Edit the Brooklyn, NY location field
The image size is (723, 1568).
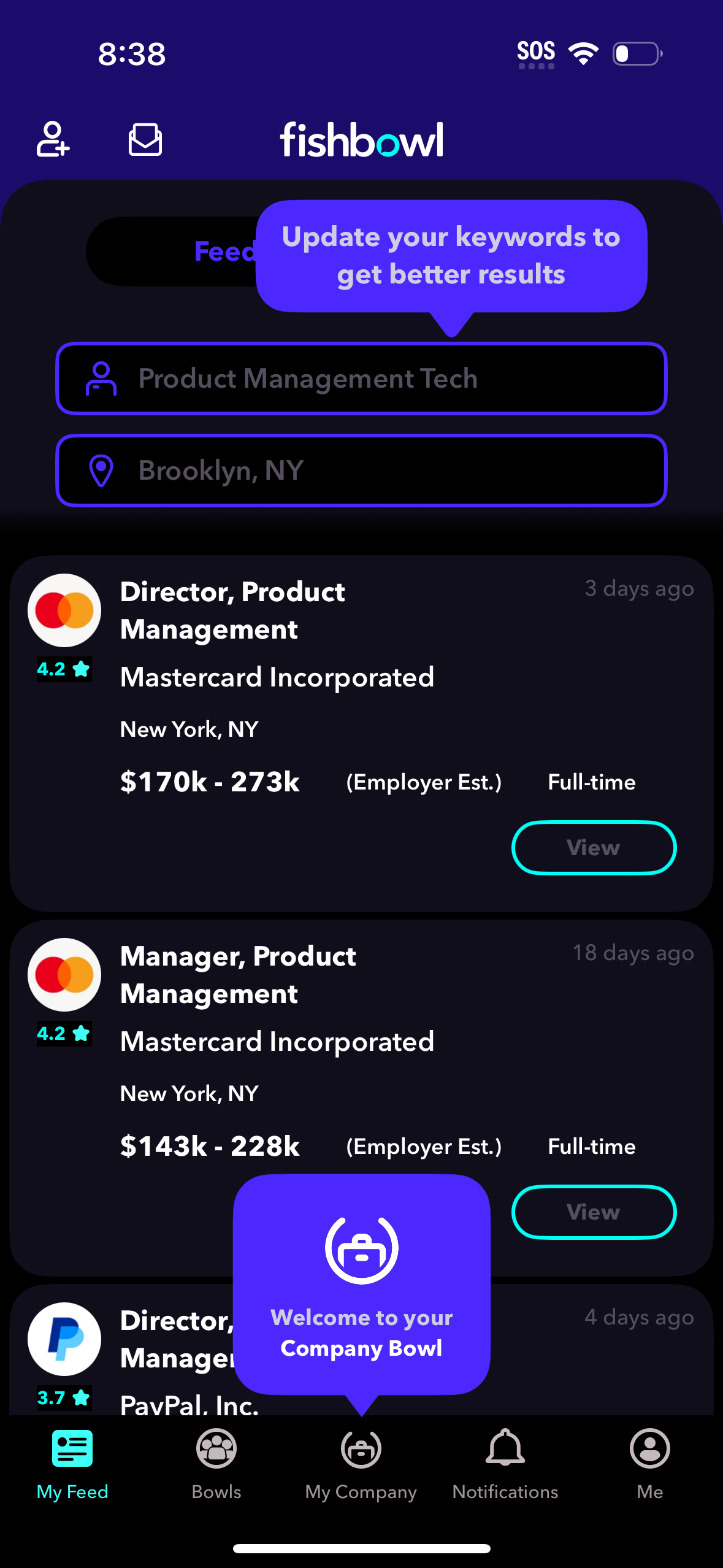(362, 471)
